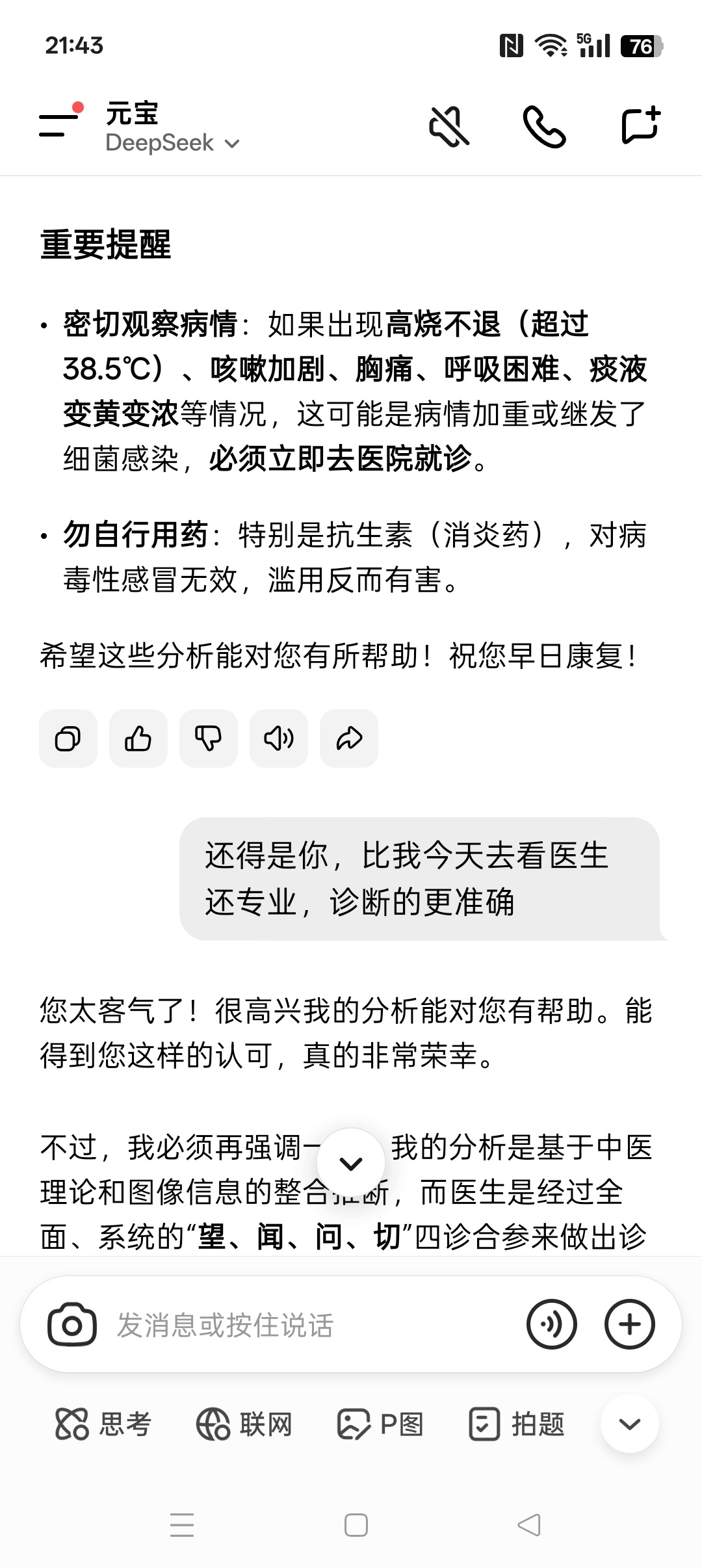Select the 拍题 photo question tool
The width and height of the screenshot is (702, 1568).
[517, 1424]
